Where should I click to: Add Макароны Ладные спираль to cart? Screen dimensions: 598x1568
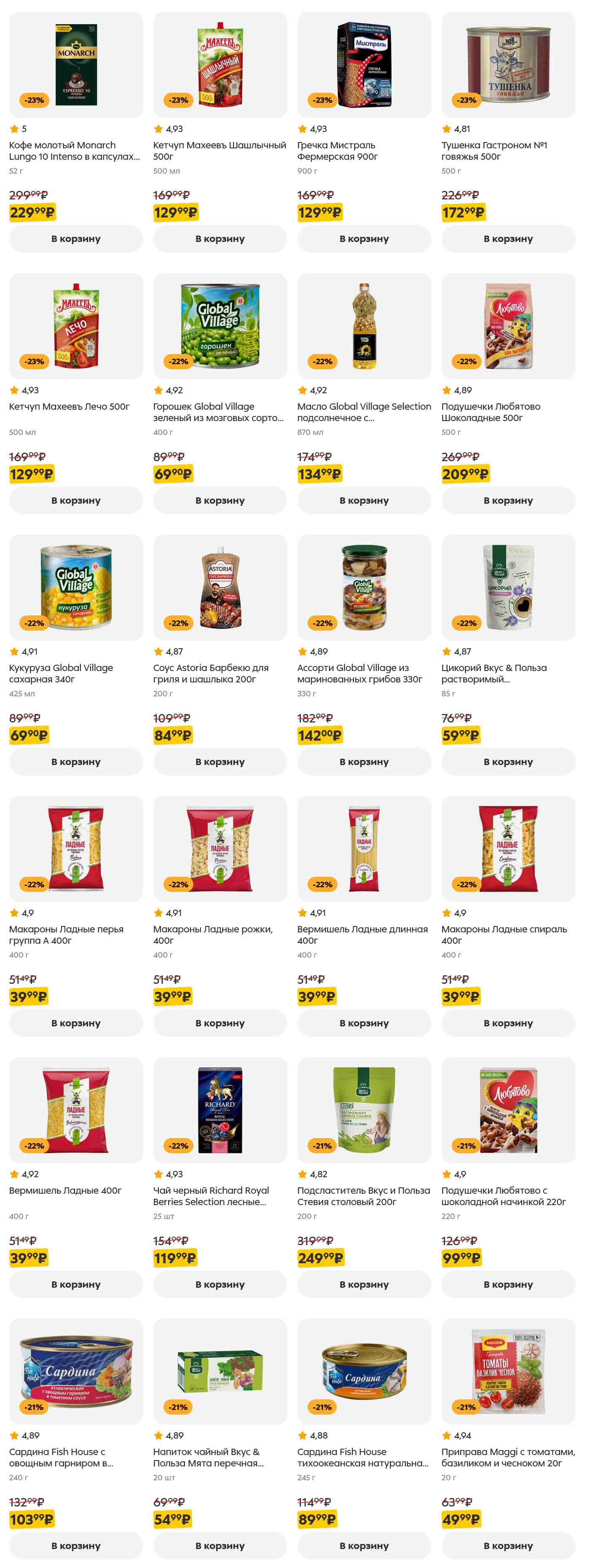(508, 1023)
